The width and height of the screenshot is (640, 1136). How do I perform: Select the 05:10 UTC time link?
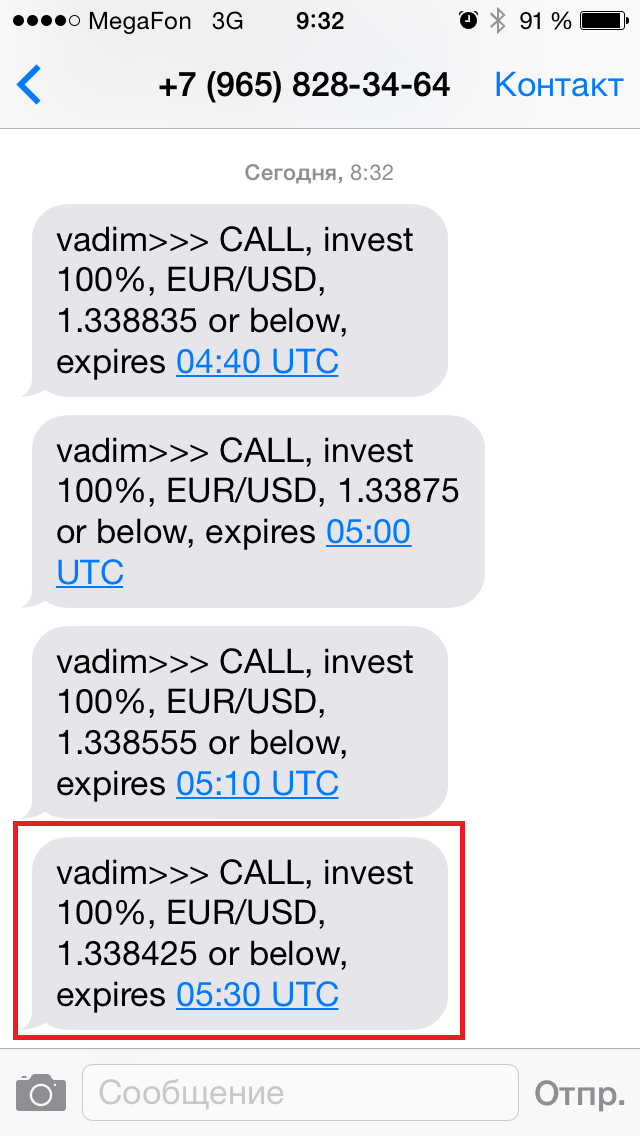click(257, 784)
